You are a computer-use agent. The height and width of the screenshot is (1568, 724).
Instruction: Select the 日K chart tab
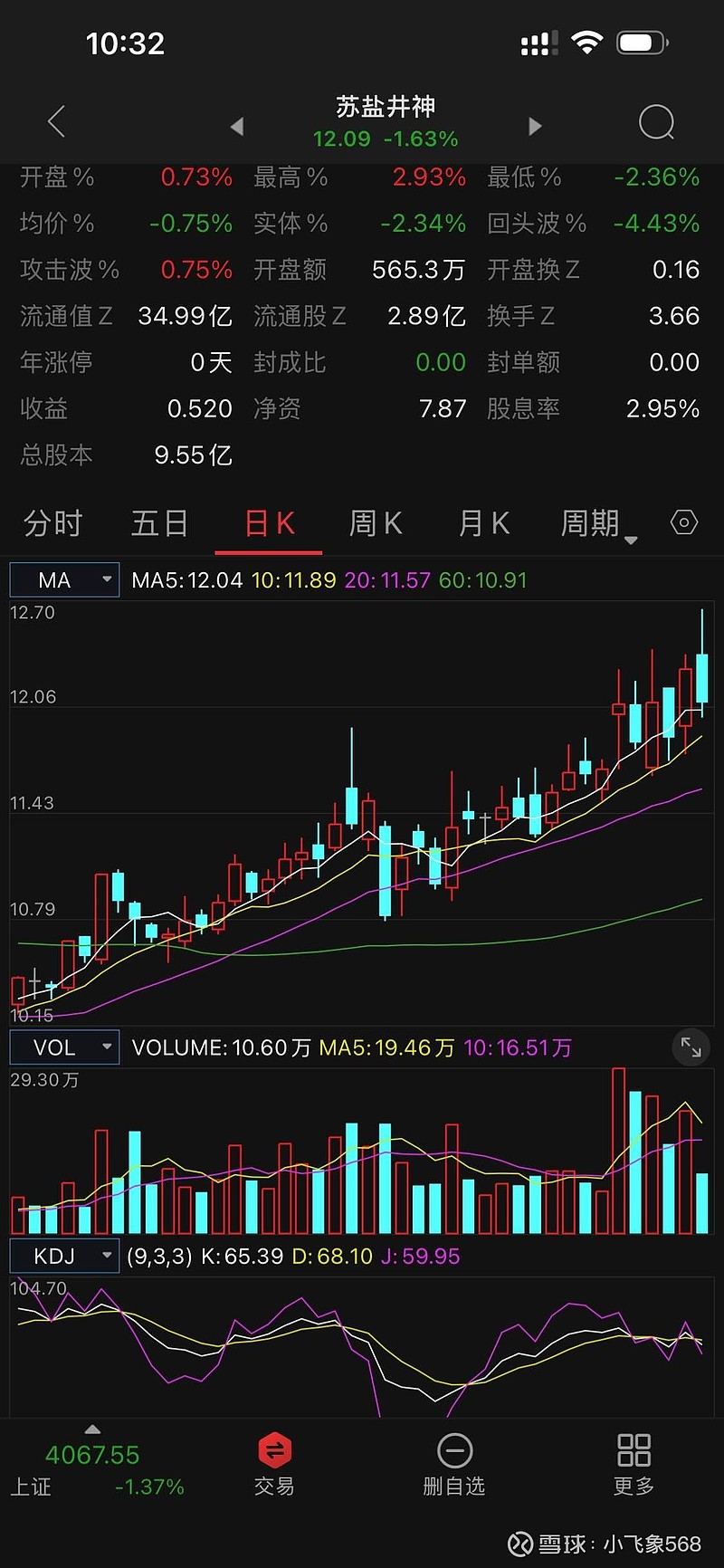(269, 523)
